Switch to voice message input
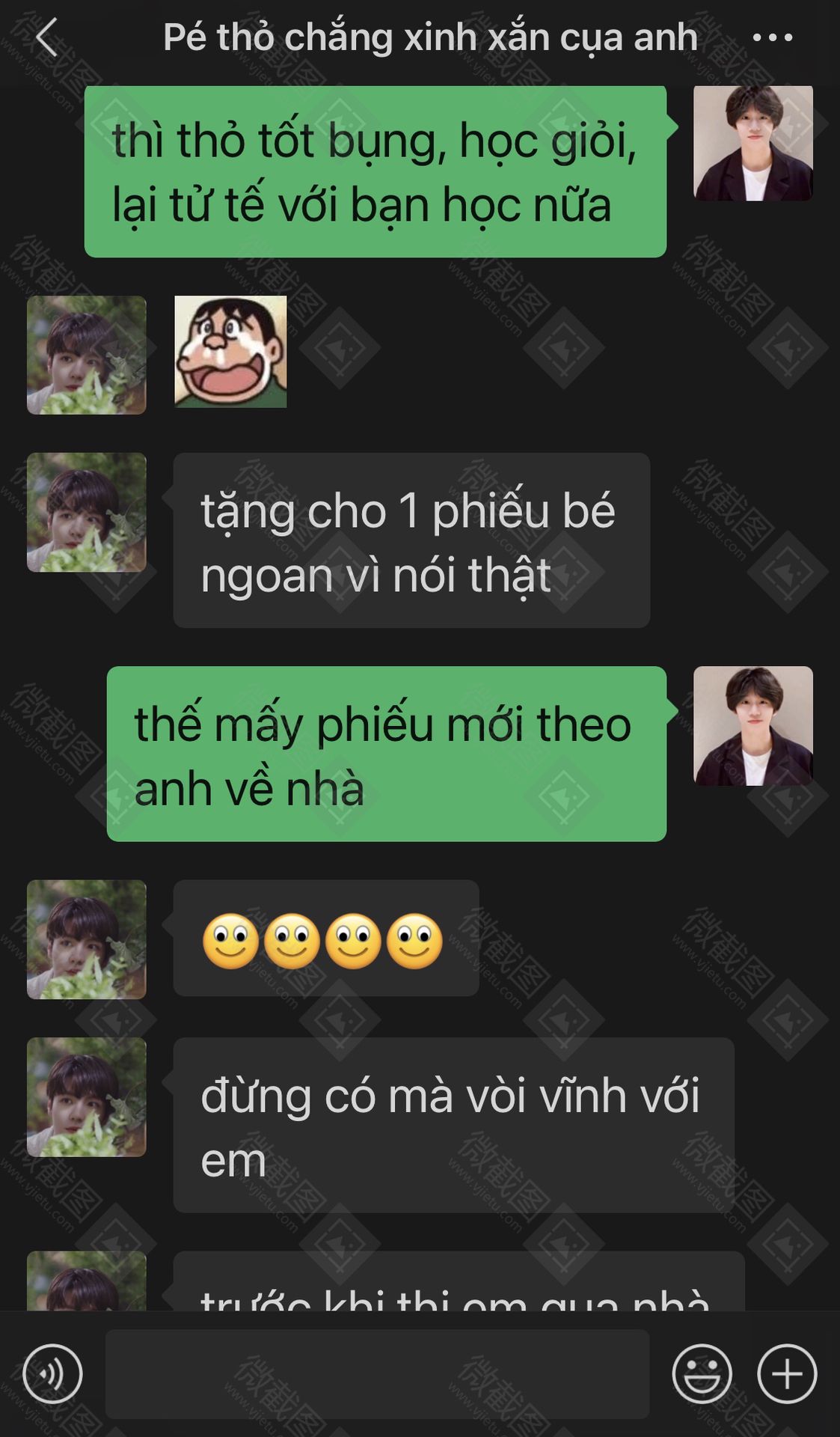 point(52,1373)
